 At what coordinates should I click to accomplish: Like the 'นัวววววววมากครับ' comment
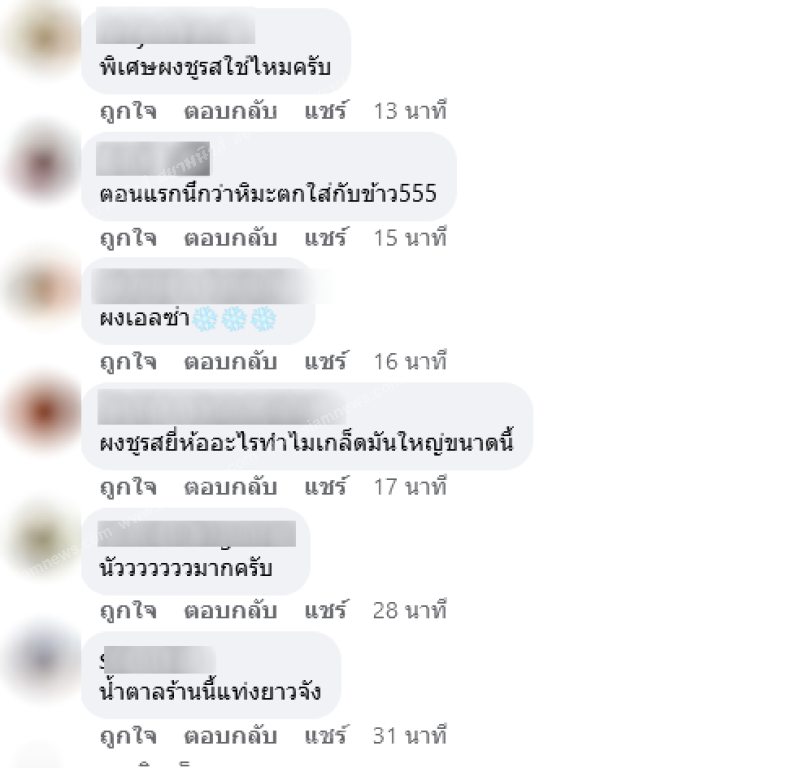(127, 610)
